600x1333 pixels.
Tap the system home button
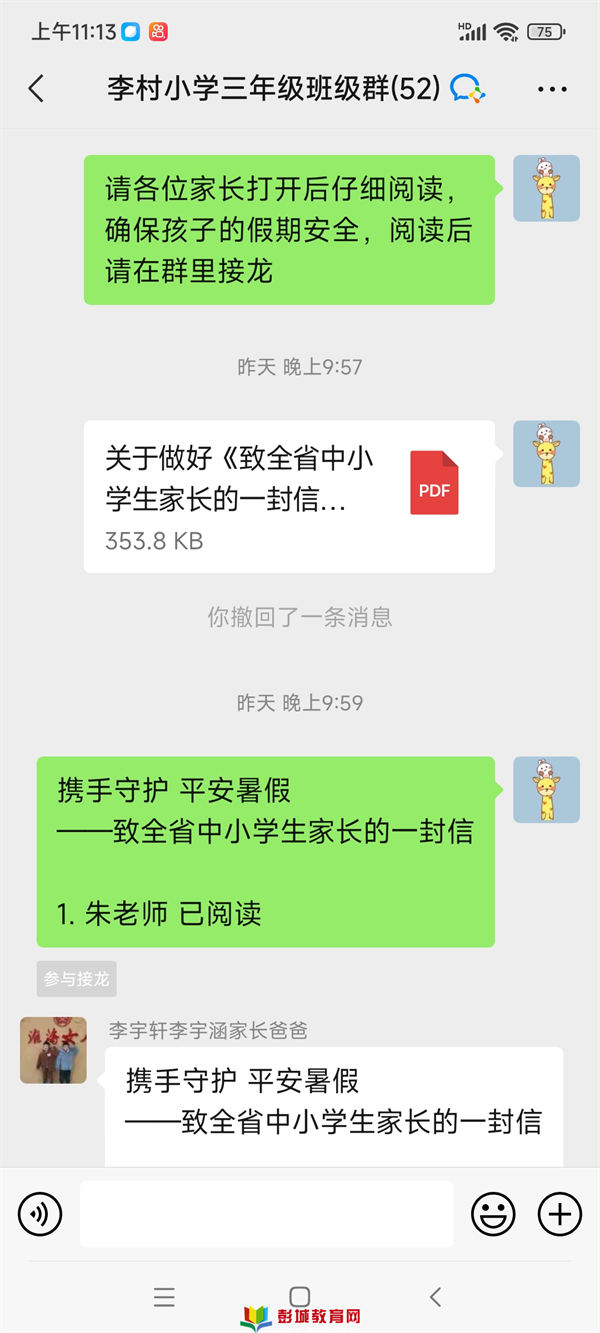pos(299,1297)
